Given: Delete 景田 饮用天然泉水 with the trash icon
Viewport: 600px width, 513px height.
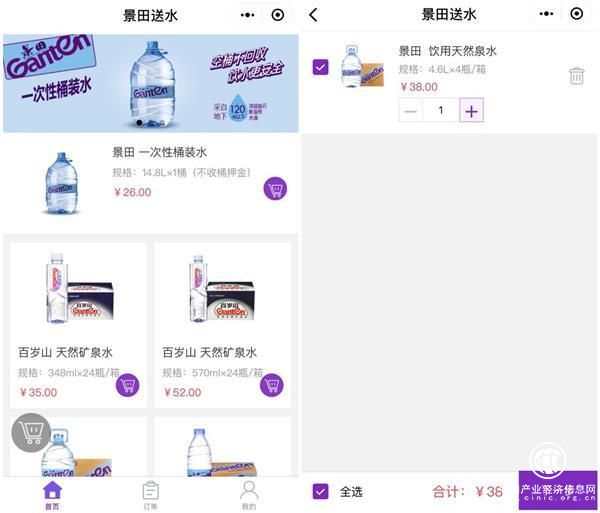Looking at the screenshot, I should point(576,76).
